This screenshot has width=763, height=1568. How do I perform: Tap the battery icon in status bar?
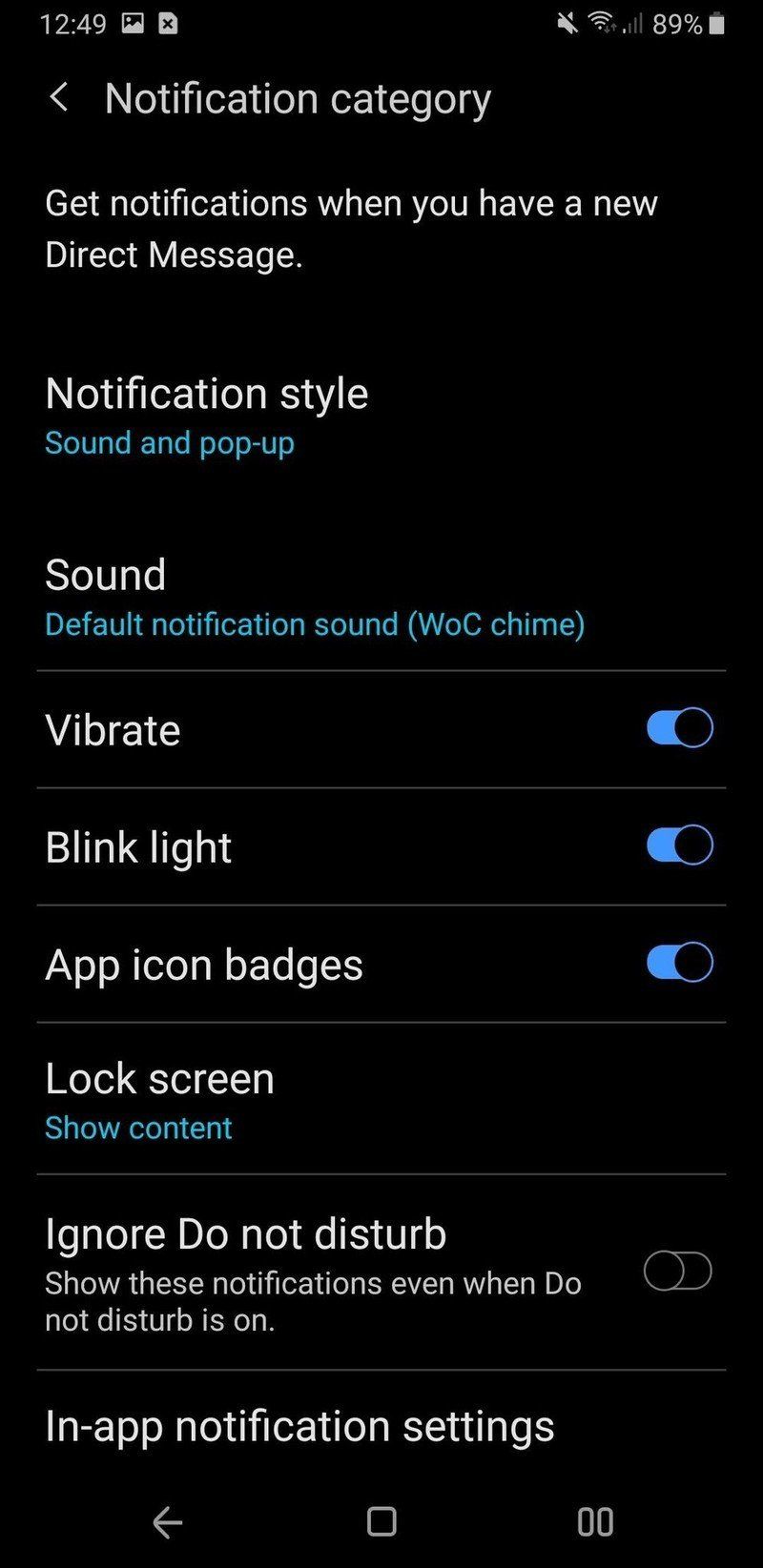[718, 23]
